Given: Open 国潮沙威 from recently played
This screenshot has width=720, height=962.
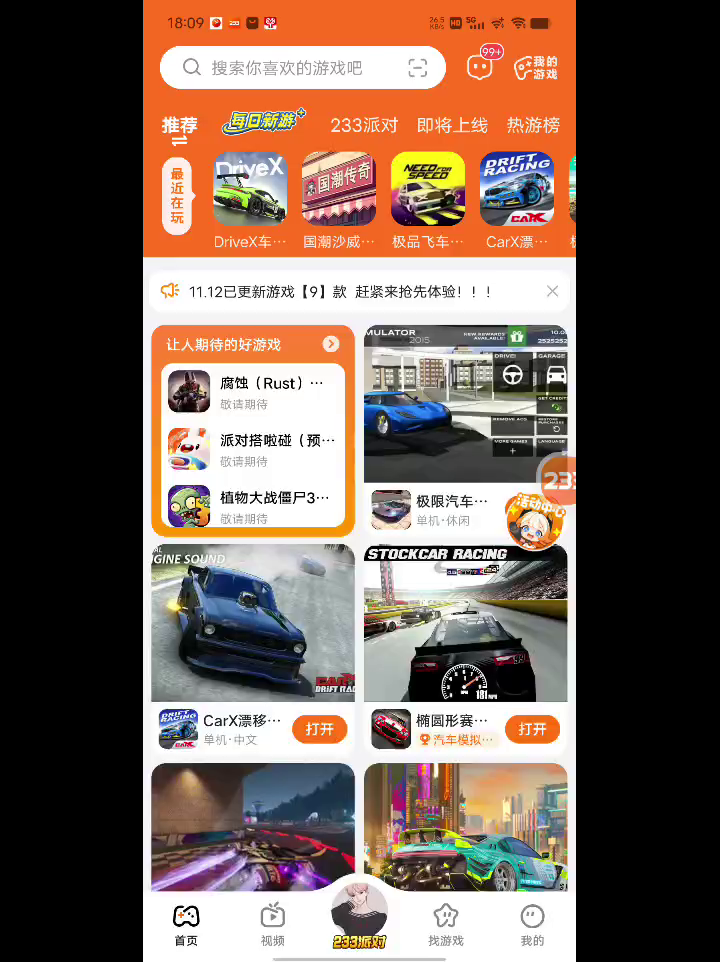Looking at the screenshot, I should tap(339, 190).
